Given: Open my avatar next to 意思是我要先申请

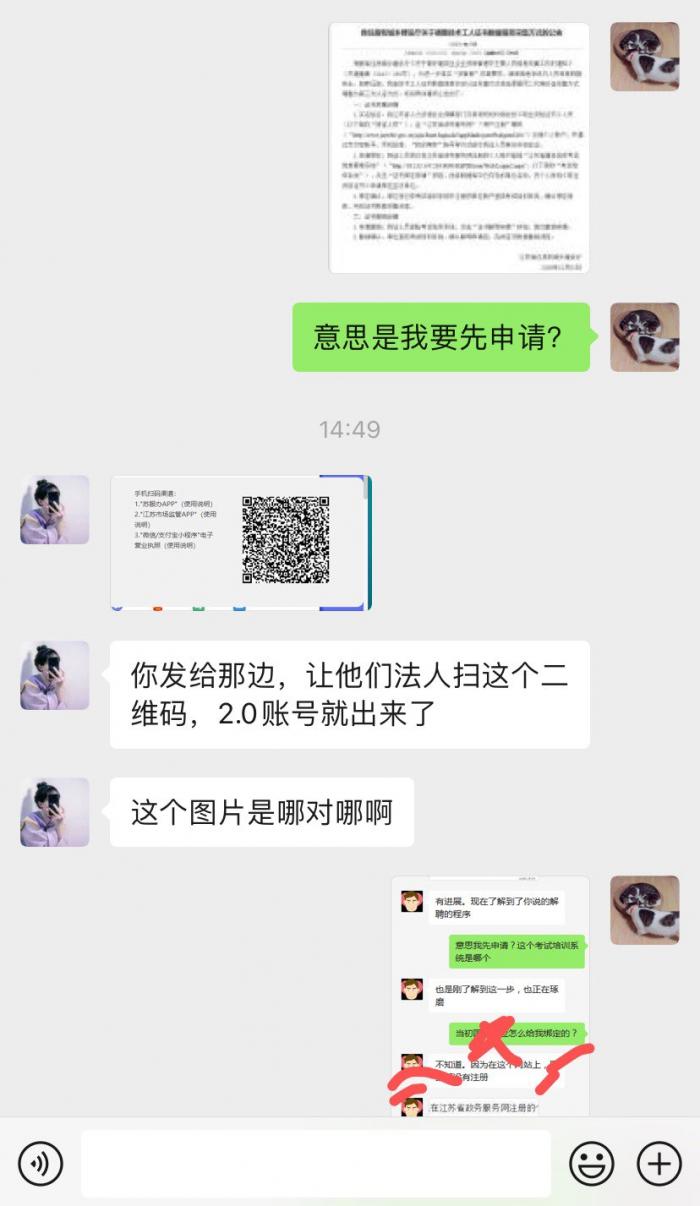Looking at the screenshot, I should click(x=645, y=337).
